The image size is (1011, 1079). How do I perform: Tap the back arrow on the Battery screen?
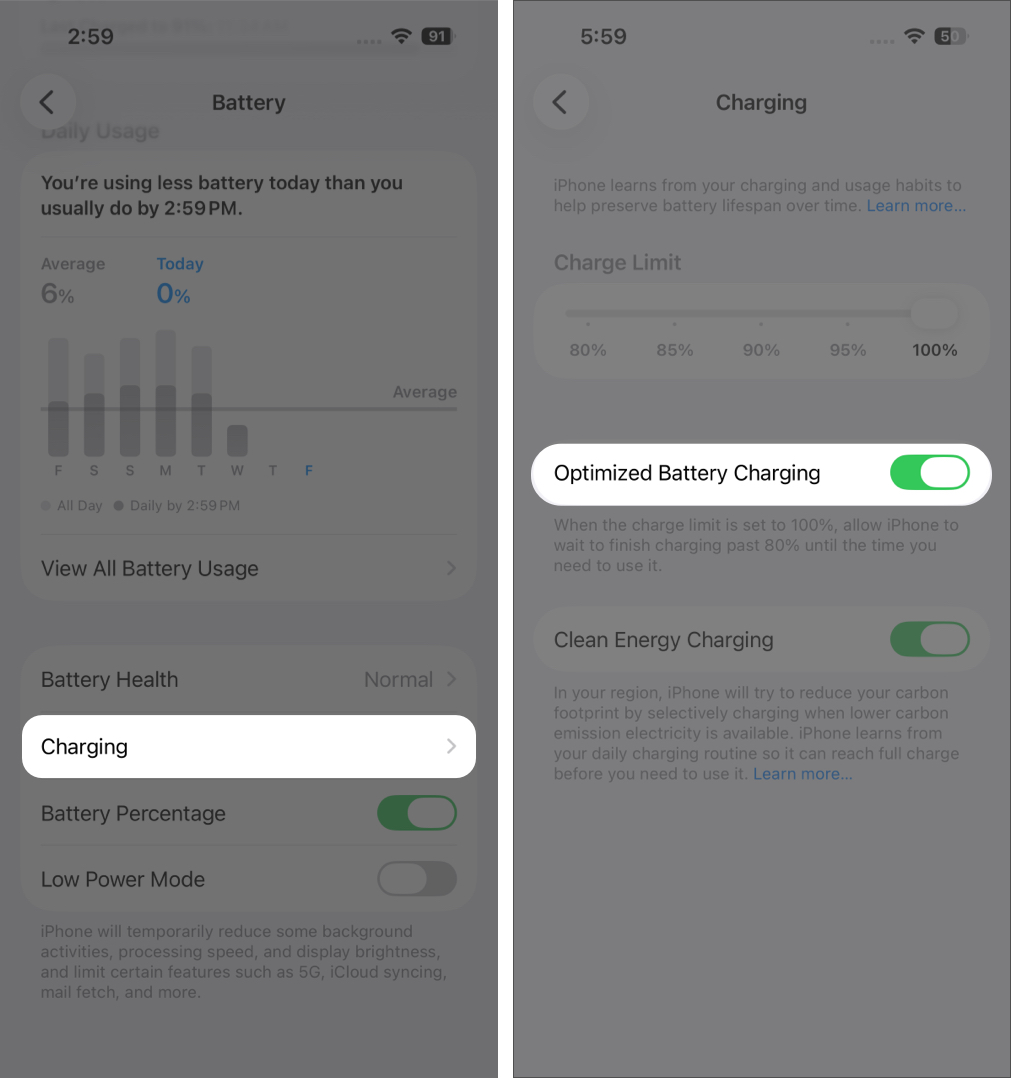[48, 102]
